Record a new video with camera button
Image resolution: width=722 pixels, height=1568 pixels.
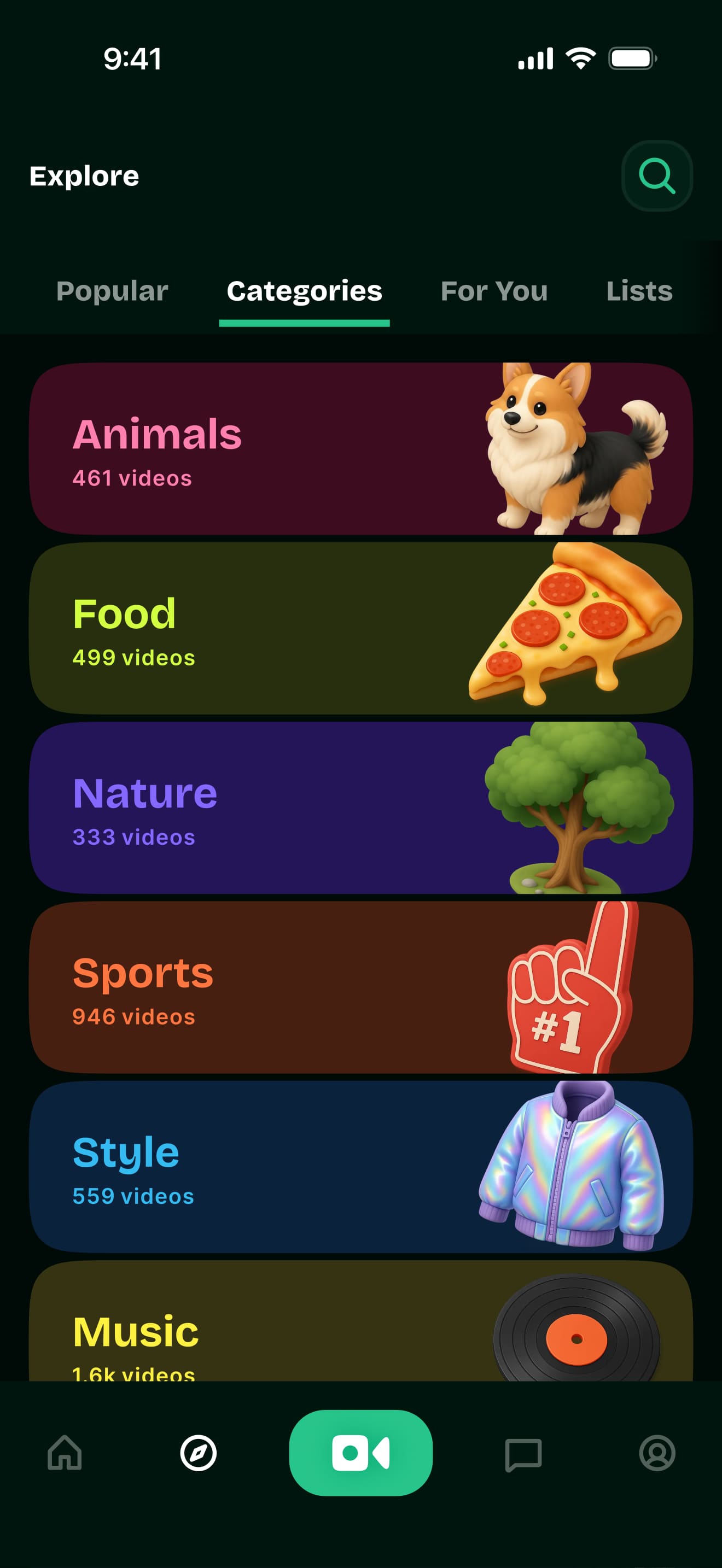[360, 1453]
